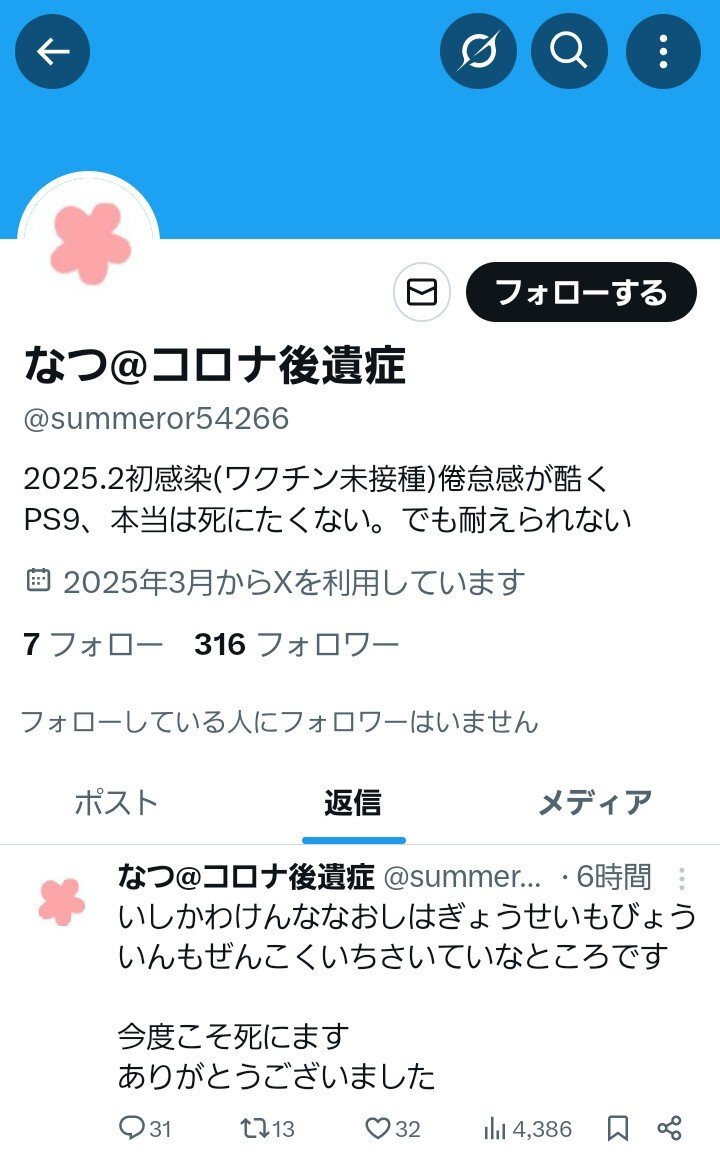Viewport: 720px width, 1156px height.
Task: Open the three-dot overflow menu in the header
Action: coord(663,52)
